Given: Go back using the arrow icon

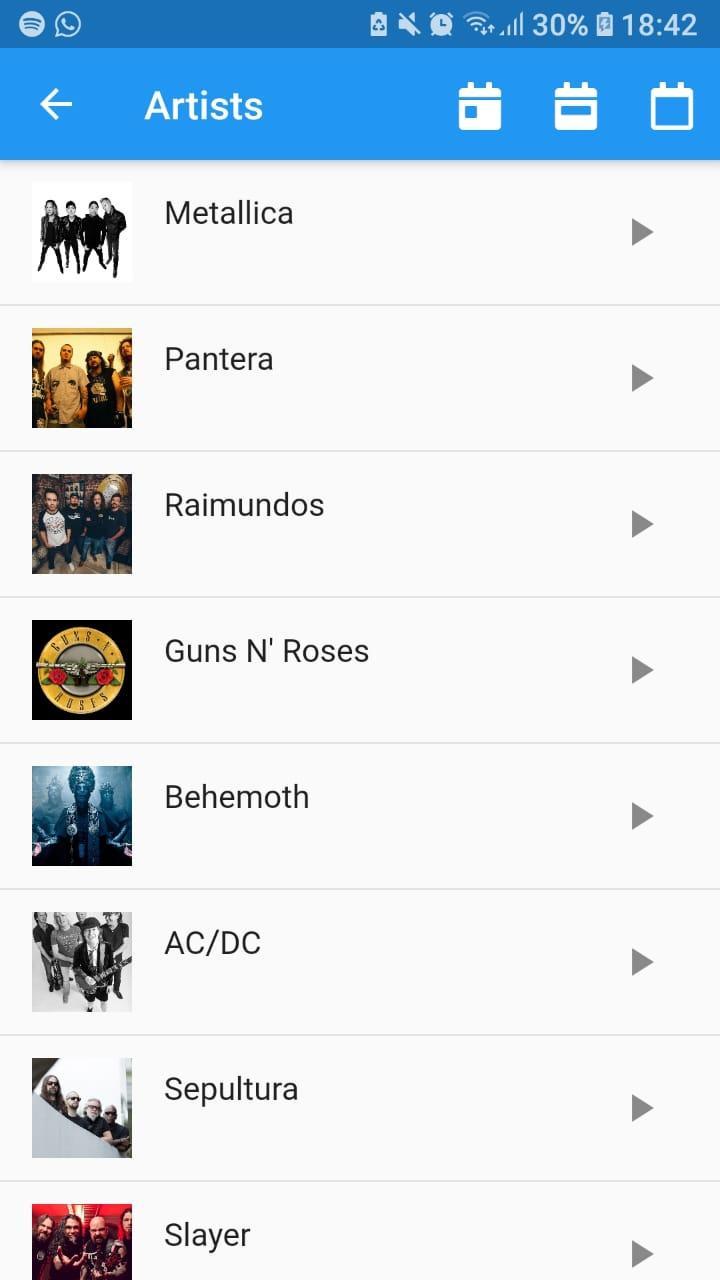Looking at the screenshot, I should click(x=56, y=104).
